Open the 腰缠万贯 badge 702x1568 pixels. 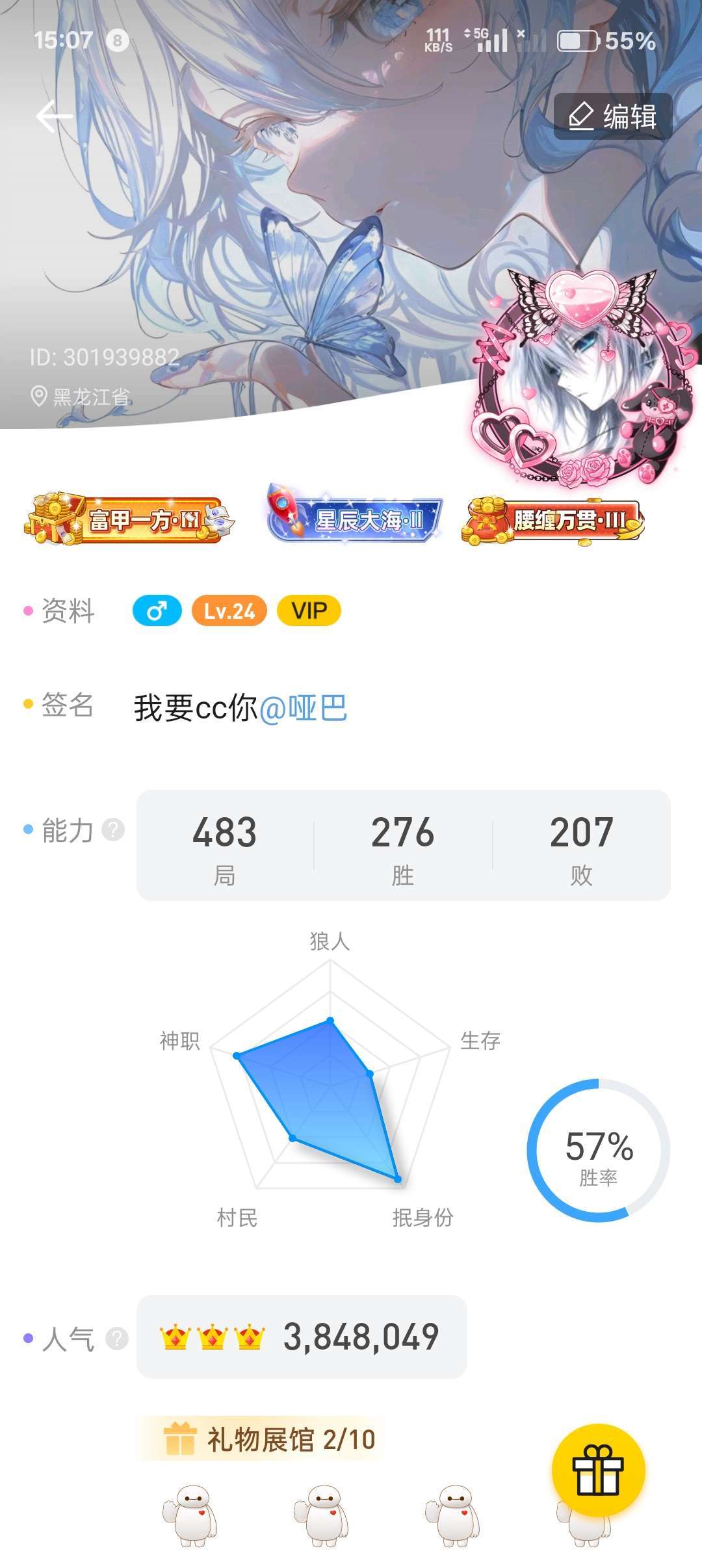click(x=552, y=521)
